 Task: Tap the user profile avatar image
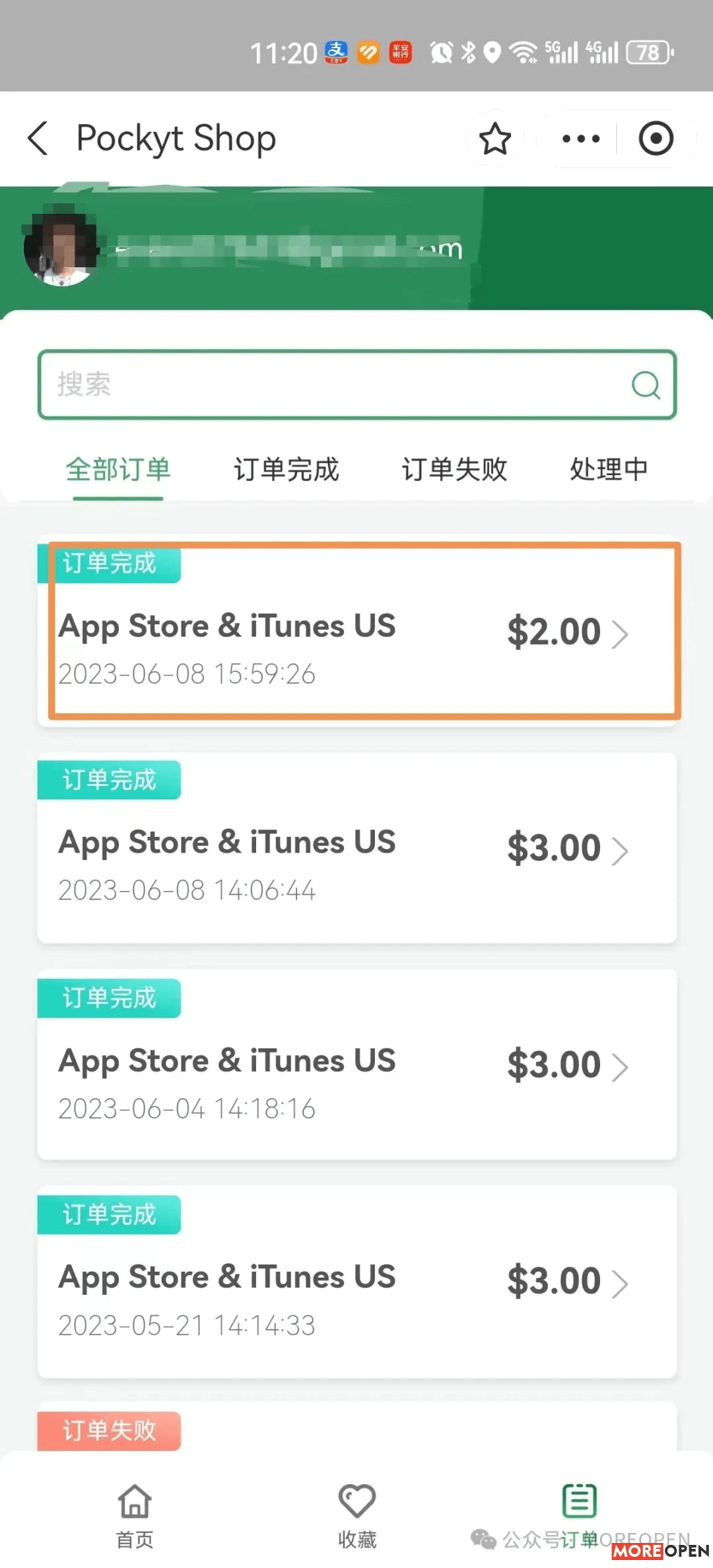pos(63,247)
